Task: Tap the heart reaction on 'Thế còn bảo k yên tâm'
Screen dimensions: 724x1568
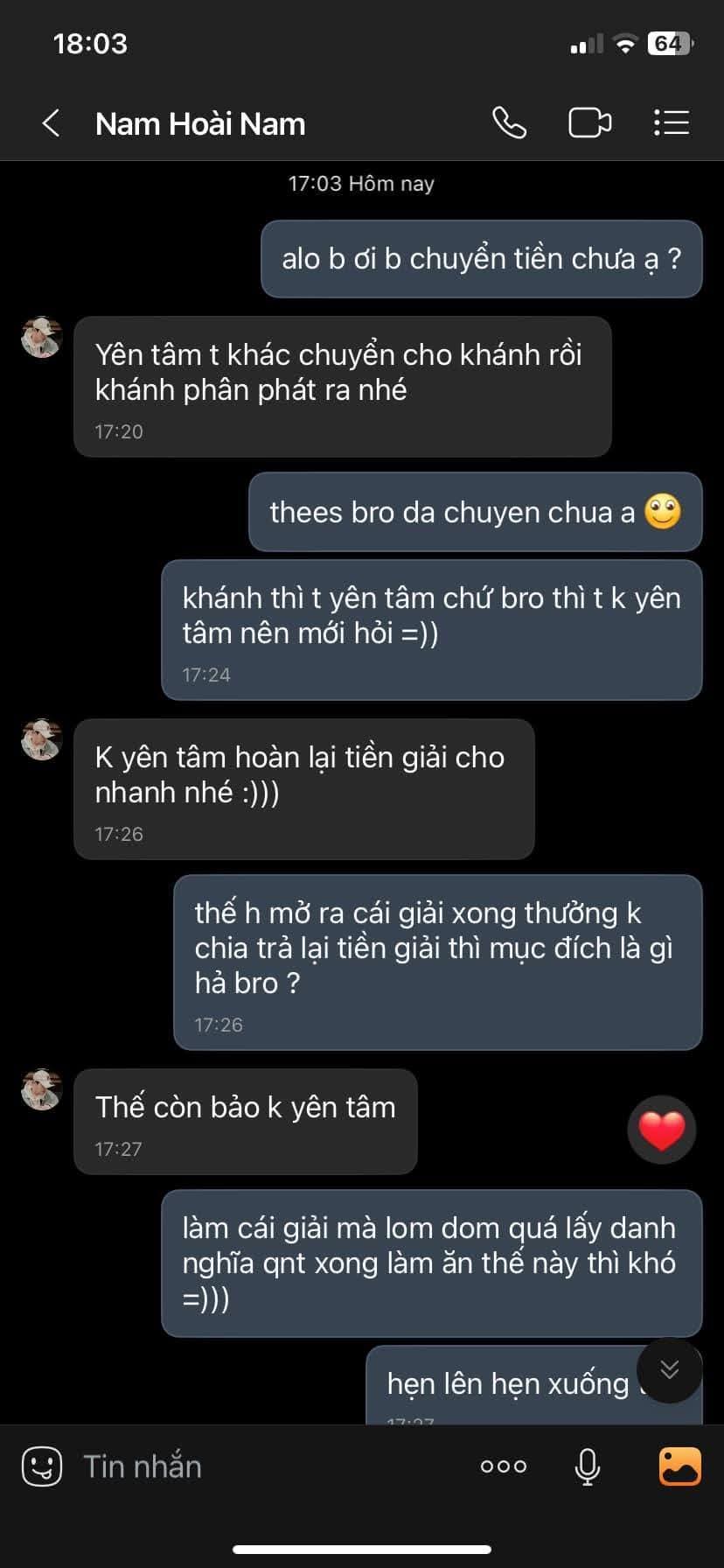Action: 662,1130
